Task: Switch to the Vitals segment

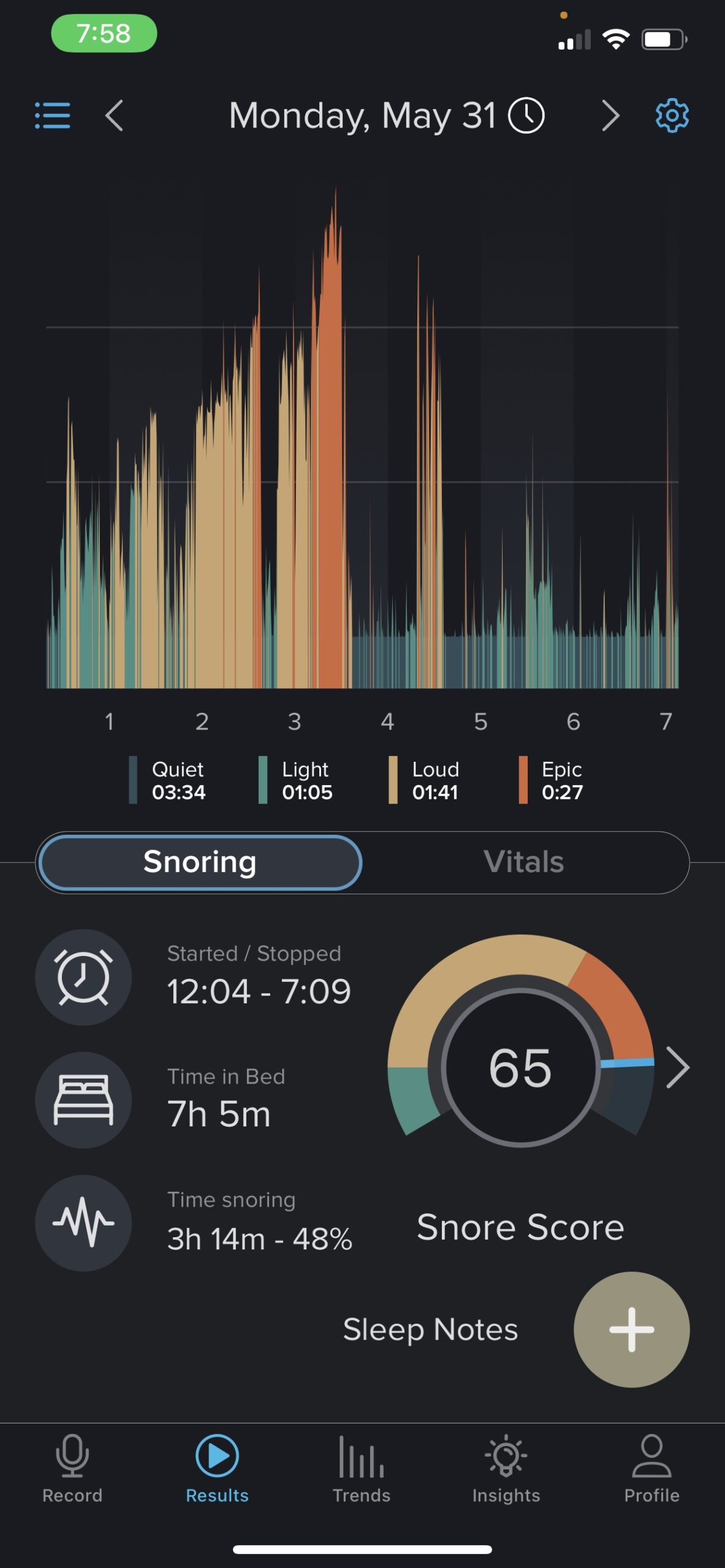Action: tap(524, 862)
